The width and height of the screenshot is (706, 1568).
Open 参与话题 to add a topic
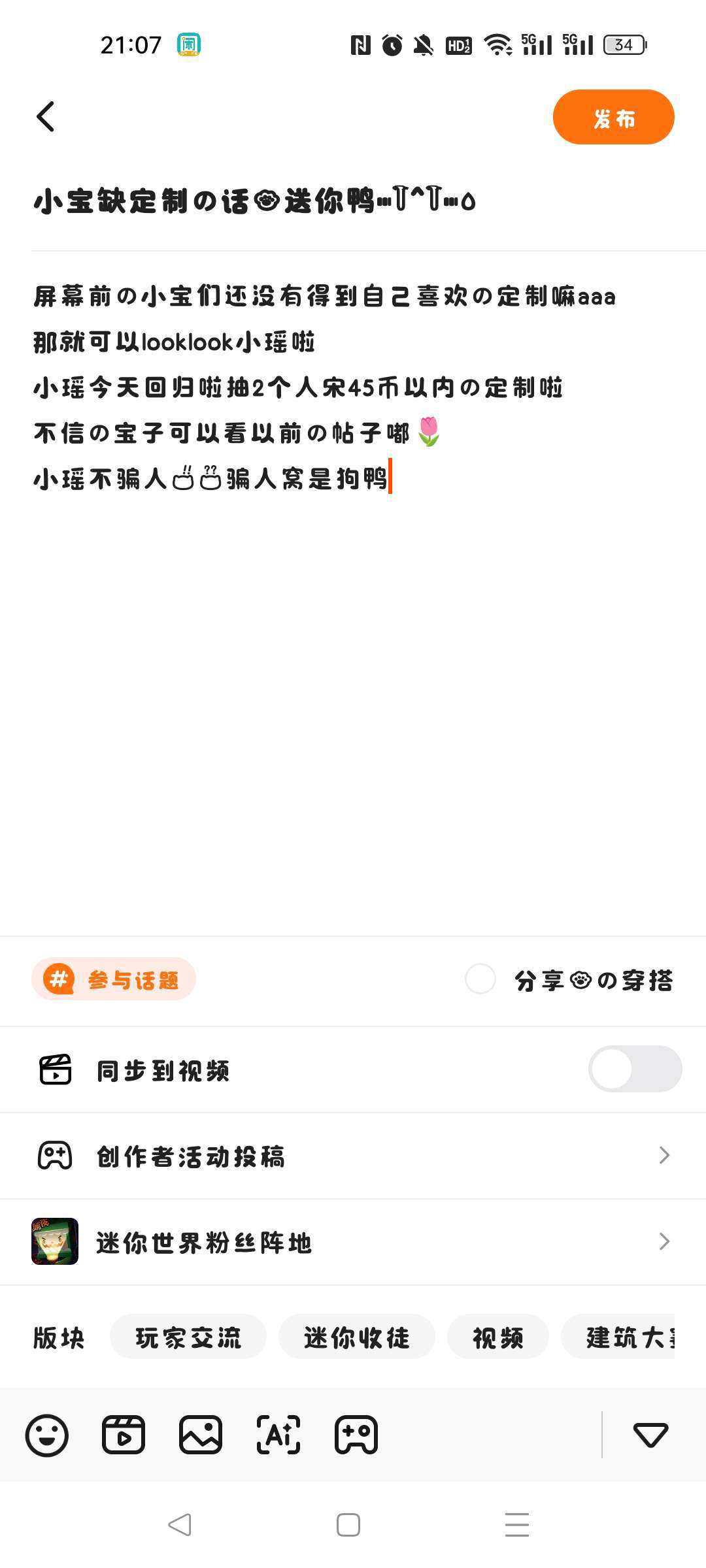point(114,979)
